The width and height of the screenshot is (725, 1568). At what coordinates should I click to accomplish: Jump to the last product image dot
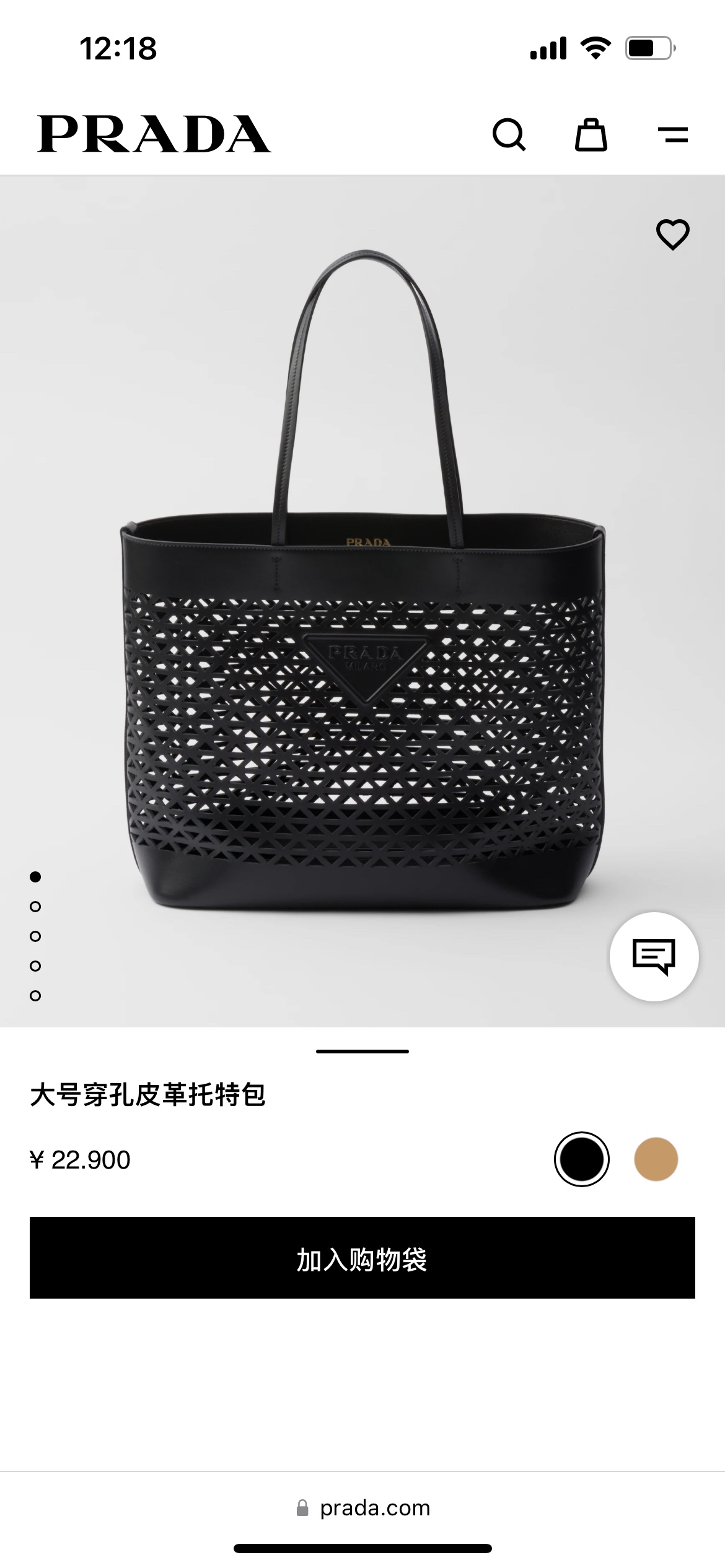pyautogui.click(x=35, y=996)
